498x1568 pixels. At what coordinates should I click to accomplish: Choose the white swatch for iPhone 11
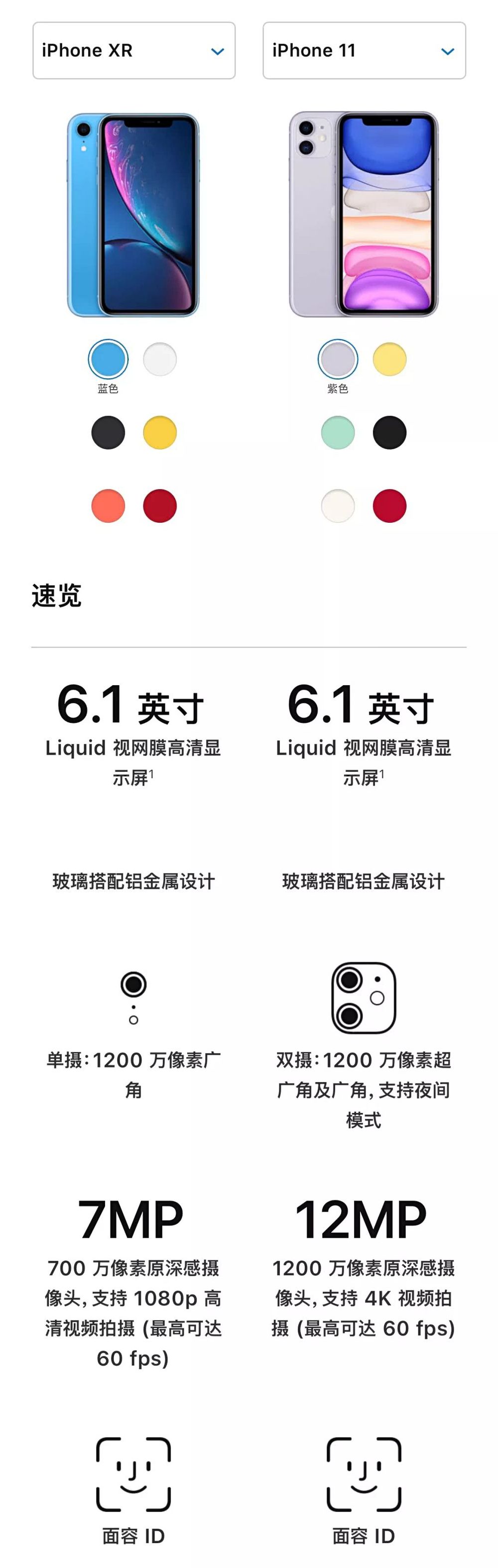[338, 506]
